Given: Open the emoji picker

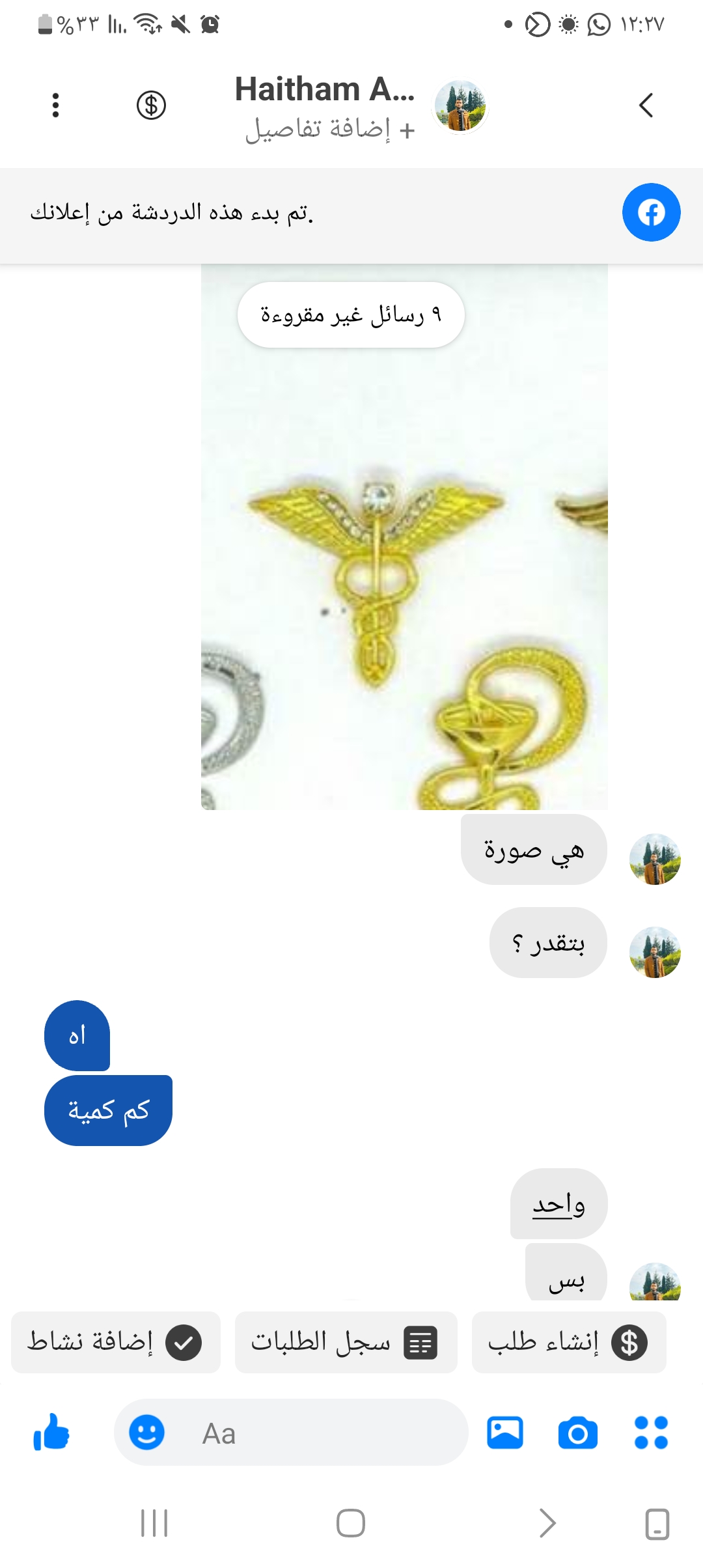Looking at the screenshot, I should (x=146, y=1432).
